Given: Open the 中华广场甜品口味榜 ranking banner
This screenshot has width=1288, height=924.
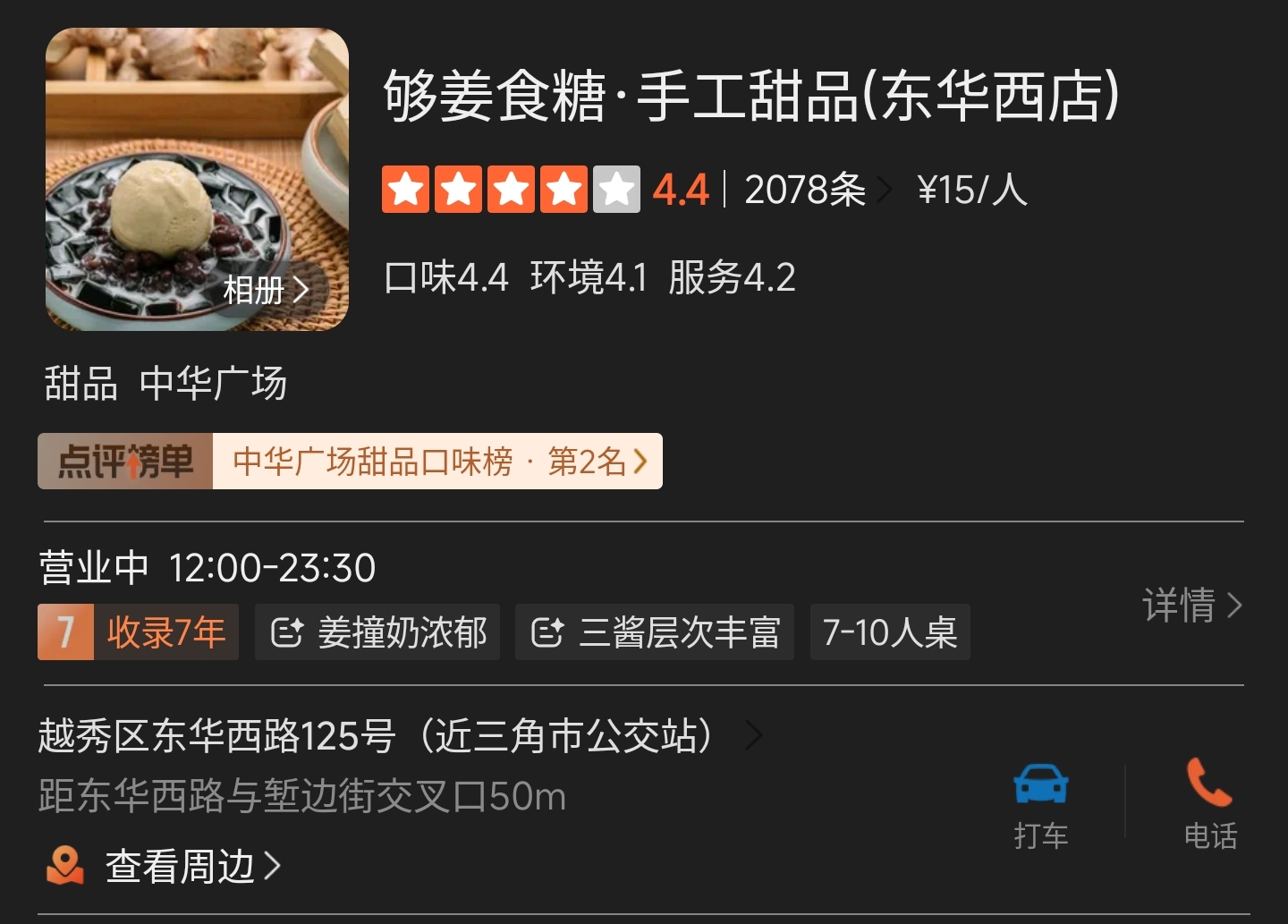Looking at the screenshot, I should (x=438, y=462).
